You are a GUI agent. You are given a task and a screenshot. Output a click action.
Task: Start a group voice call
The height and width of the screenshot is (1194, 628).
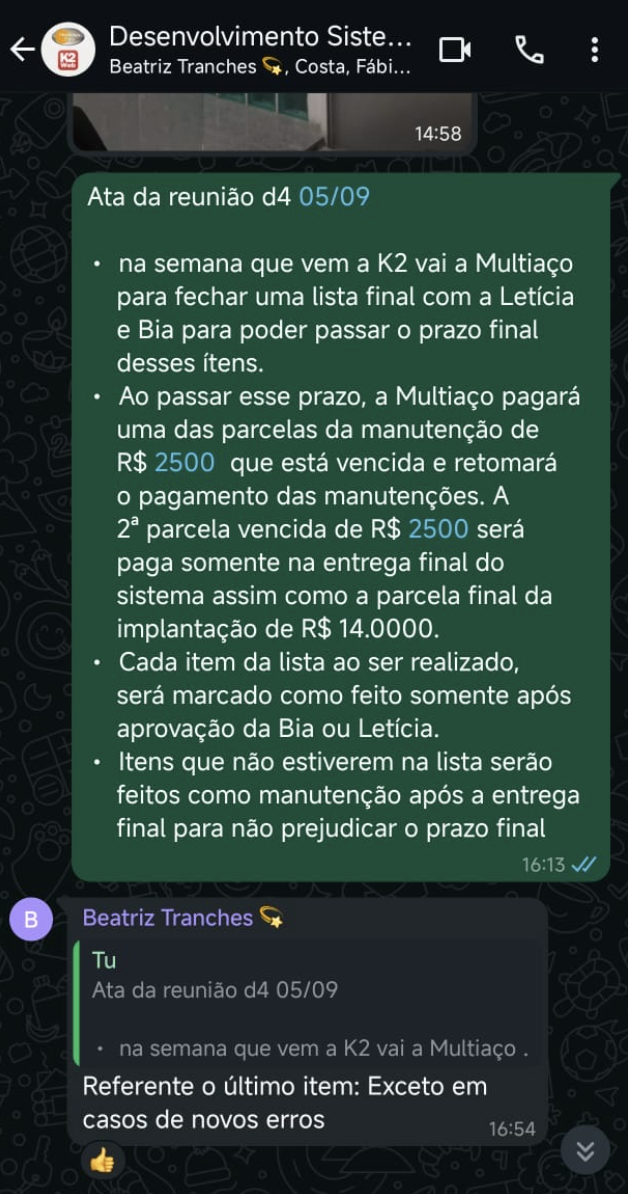(x=528, y=49)
